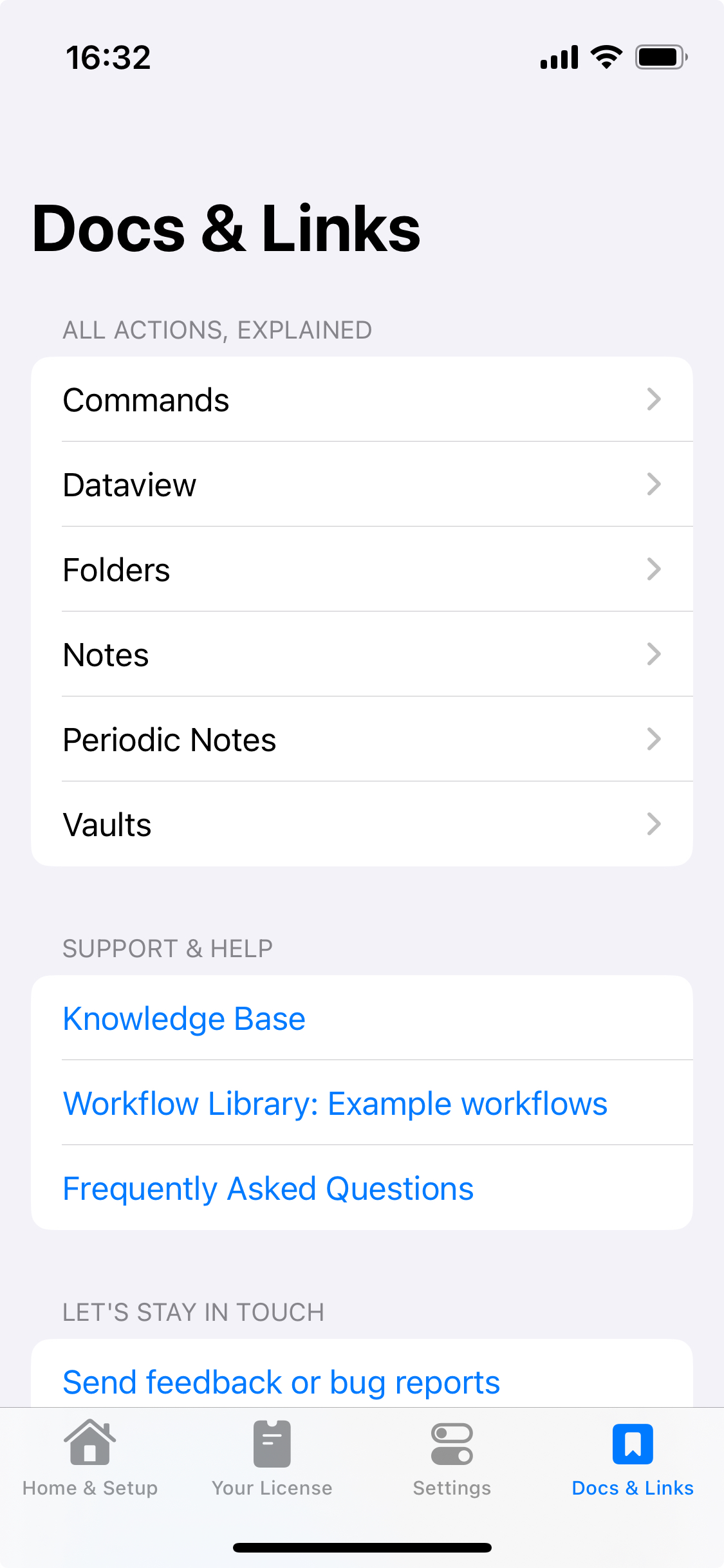
Task: Go to the Your License tab
Action: (272, 1458)
